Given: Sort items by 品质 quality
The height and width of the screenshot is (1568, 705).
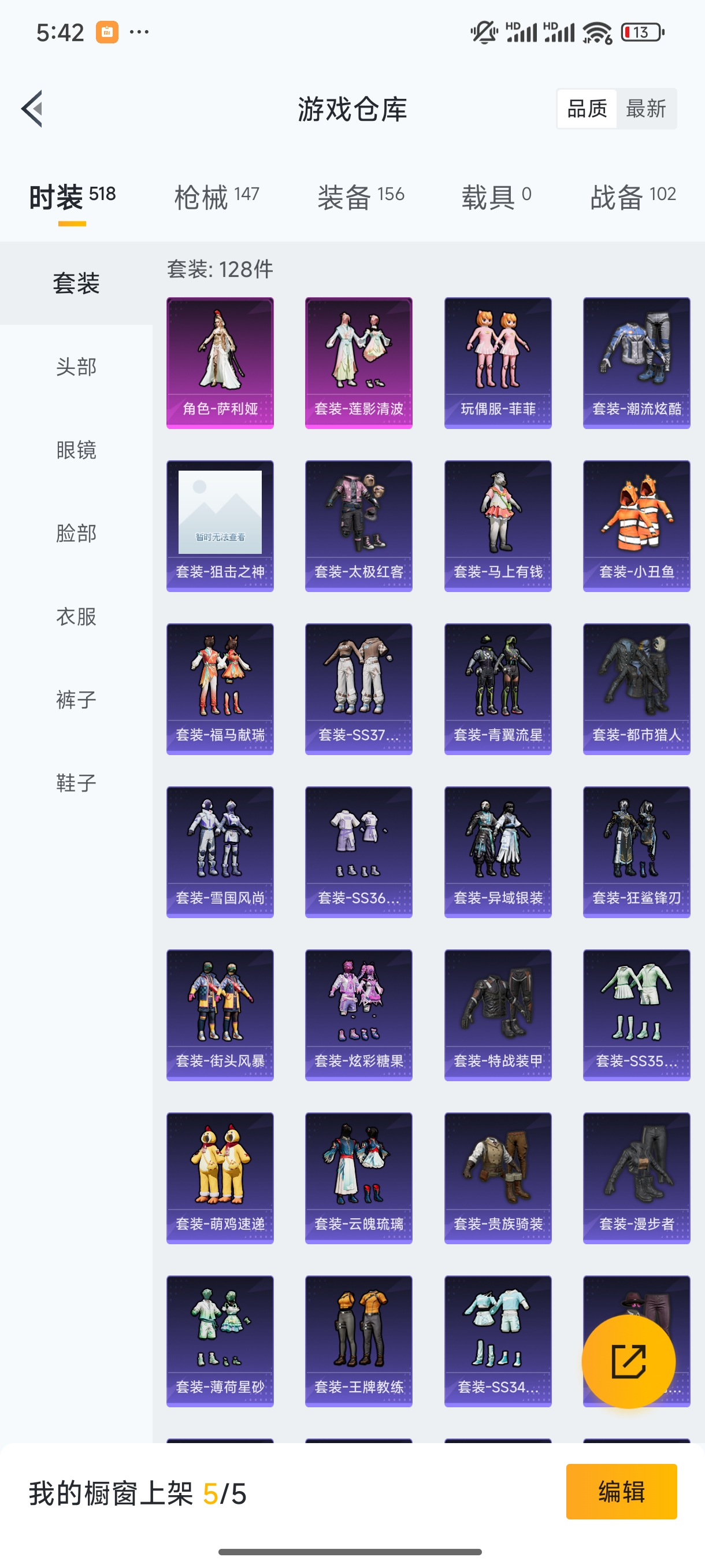Looking at the screenshot, I should coord(587,109).
